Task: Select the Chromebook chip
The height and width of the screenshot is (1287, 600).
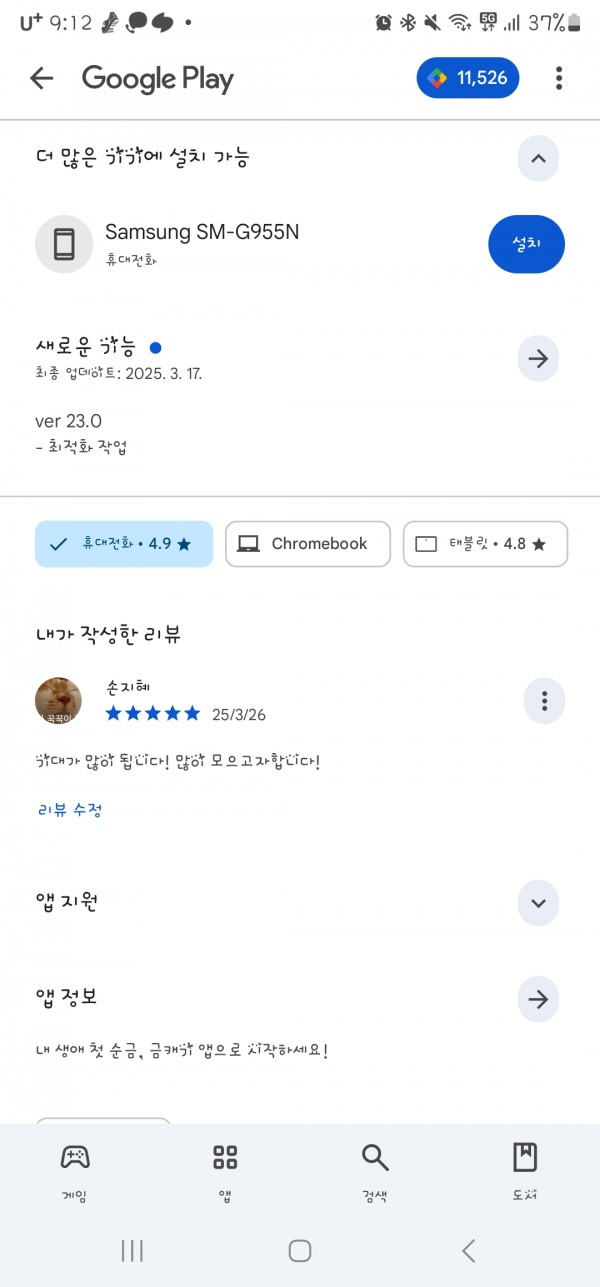Action: click(x=308, y=544)
